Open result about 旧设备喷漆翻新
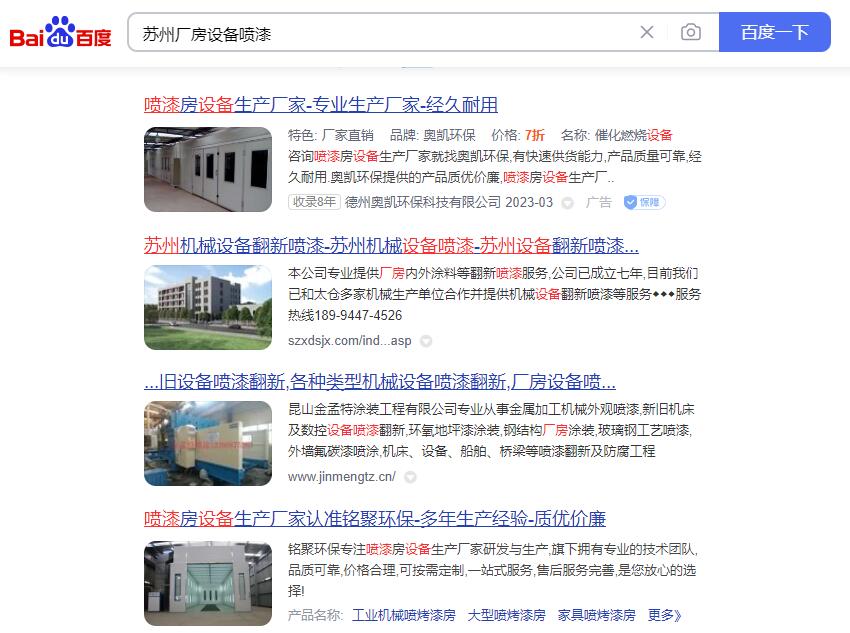Viewport: 850px width, 633px height. pos(380,382)
